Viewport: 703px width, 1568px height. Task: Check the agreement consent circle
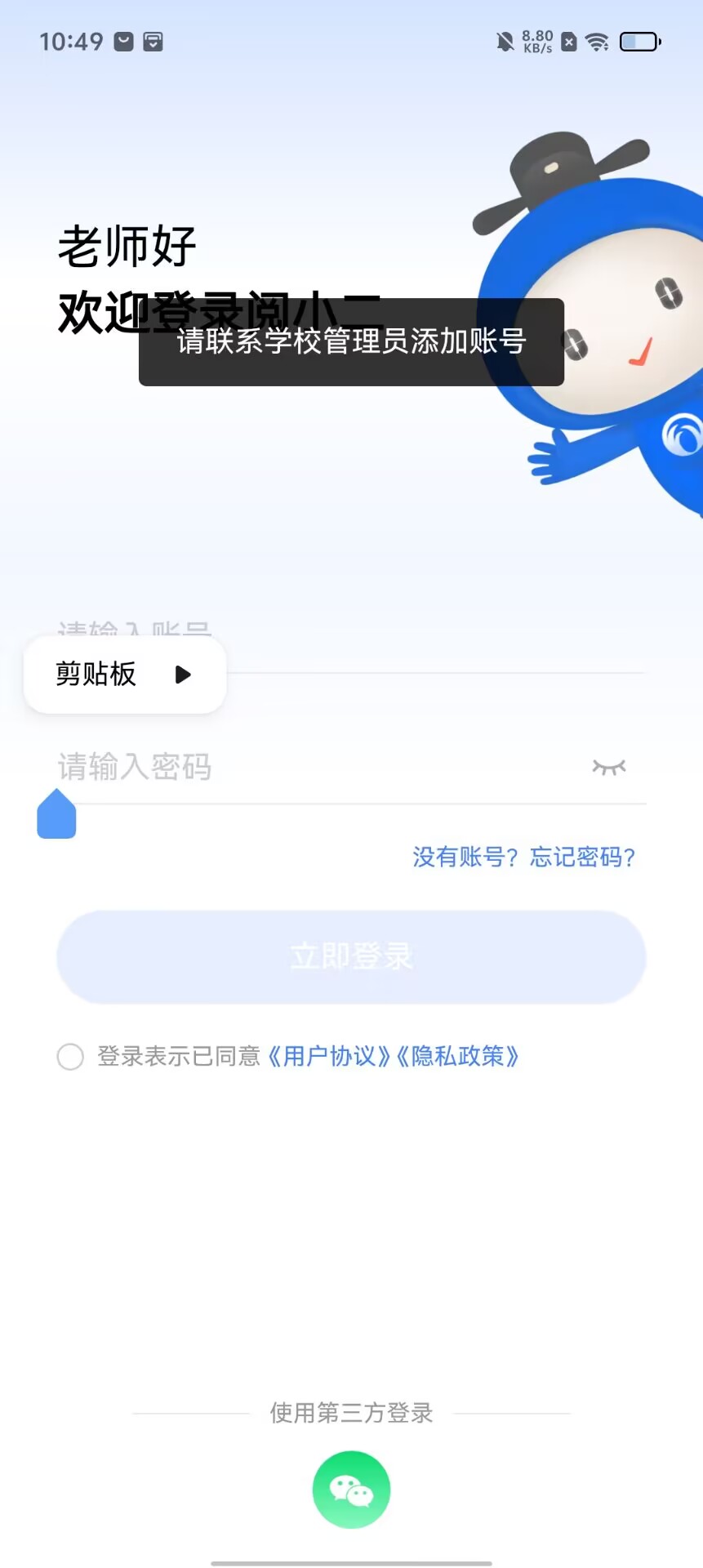coord(70,1056)
